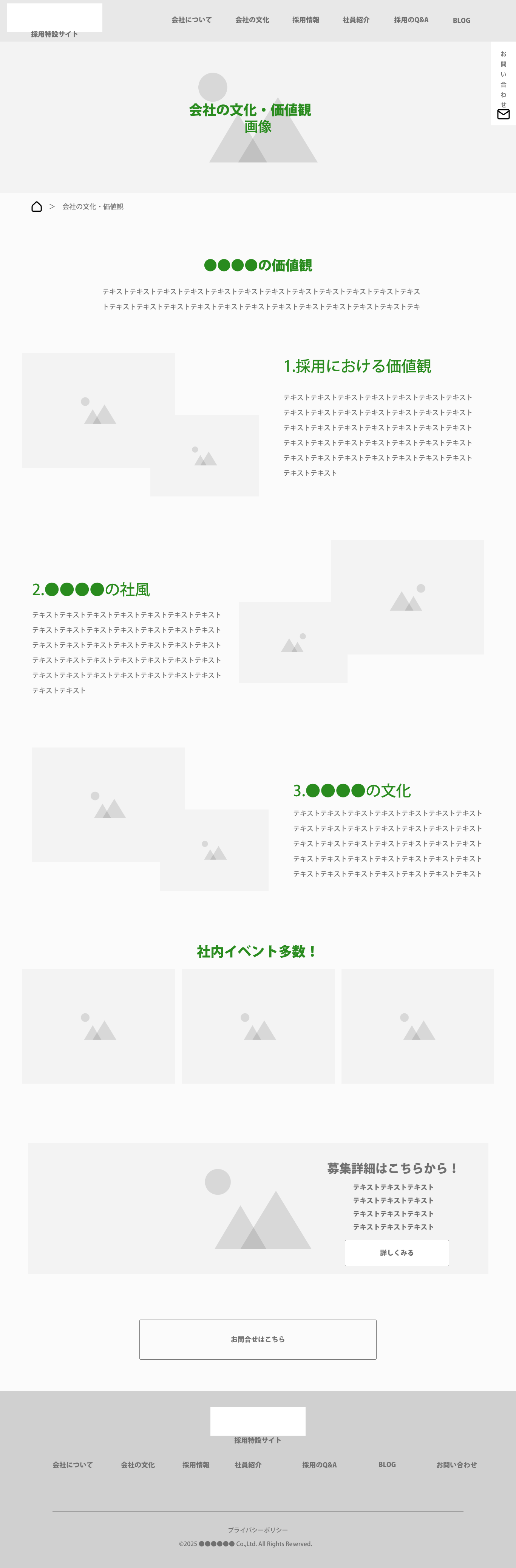516x1568 pixels.
Task: Select 社員紹介 in the header menu
Action: coord(356,20)
